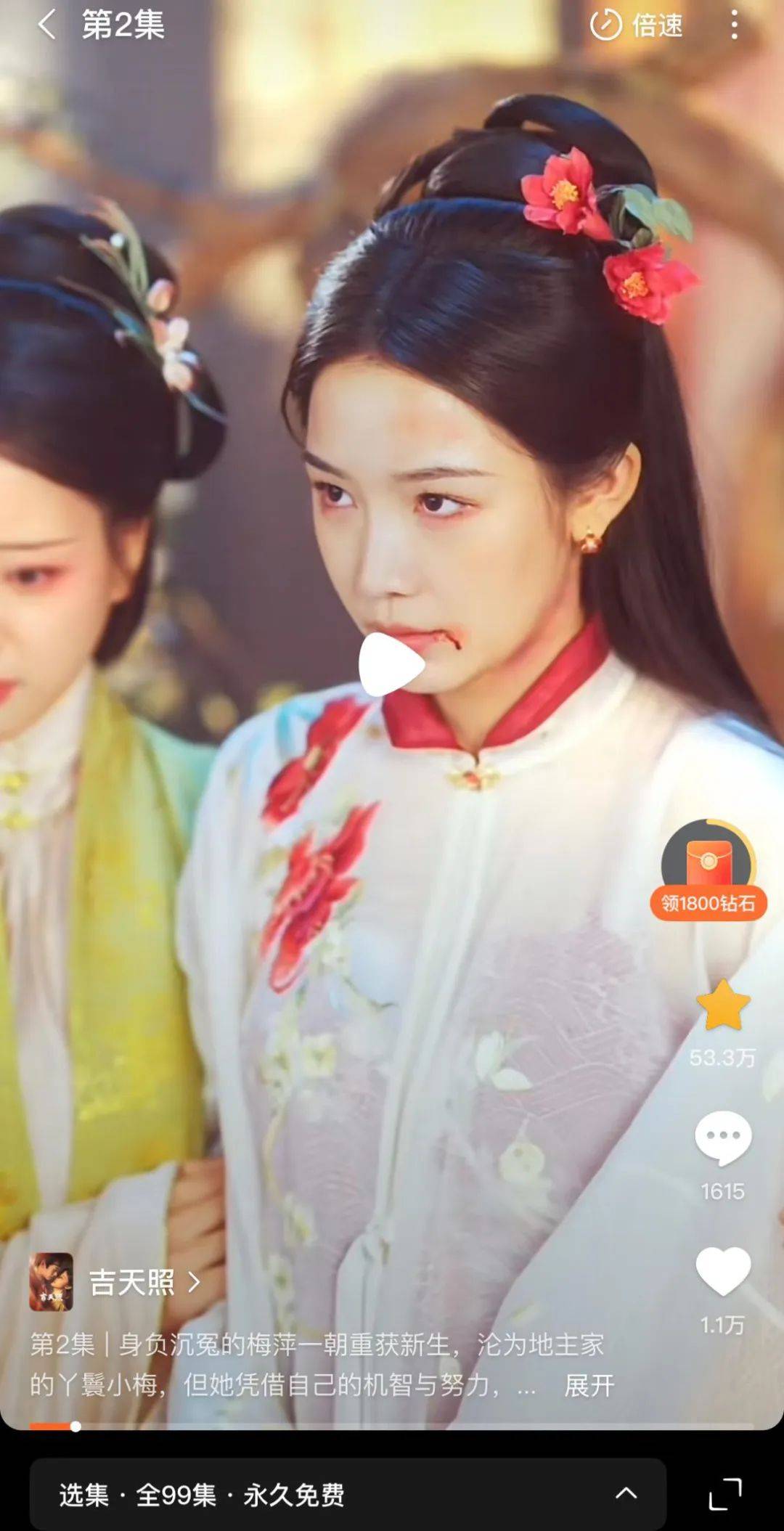Open the 选集 episode selection bar
784x1531 pixels.
[347, 1494]
